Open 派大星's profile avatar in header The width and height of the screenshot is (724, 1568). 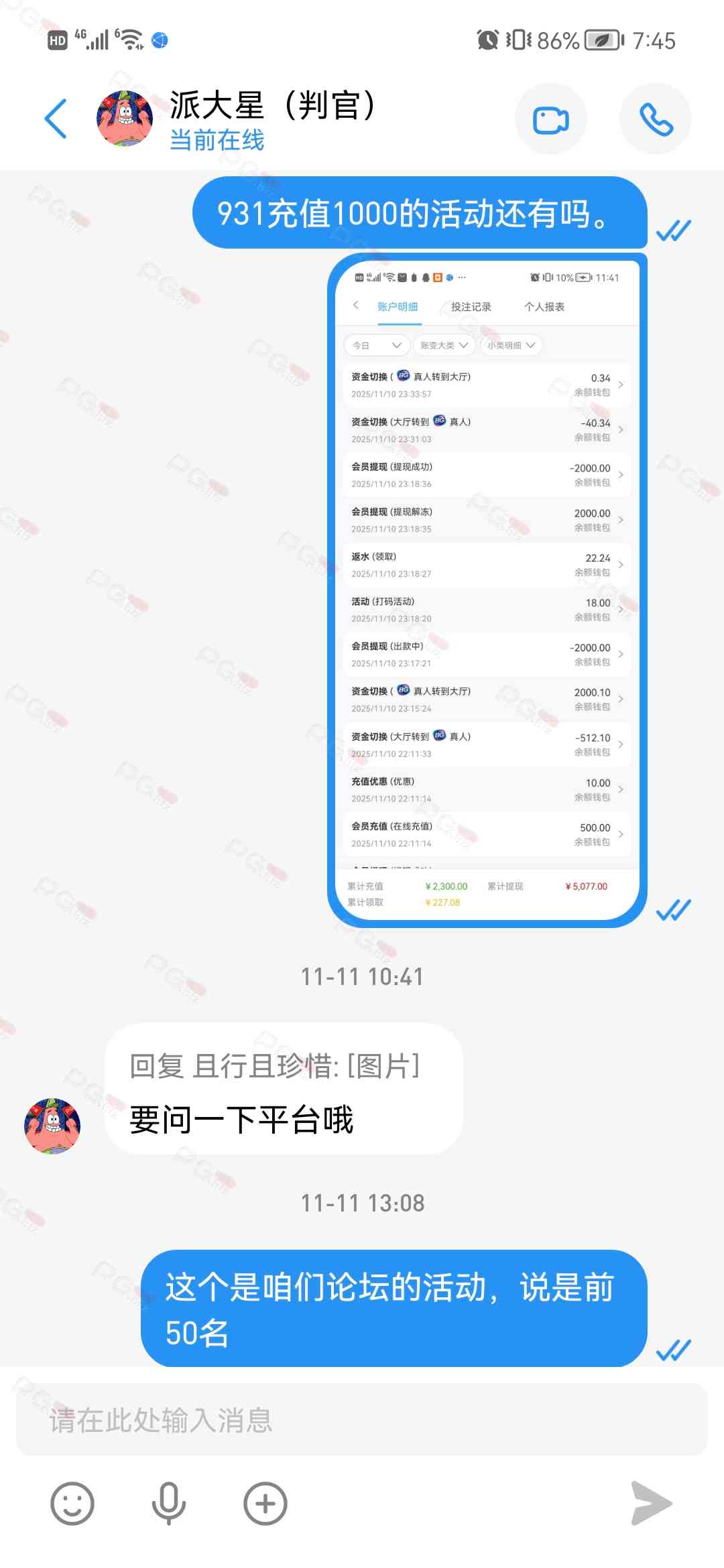coord(125,119)
